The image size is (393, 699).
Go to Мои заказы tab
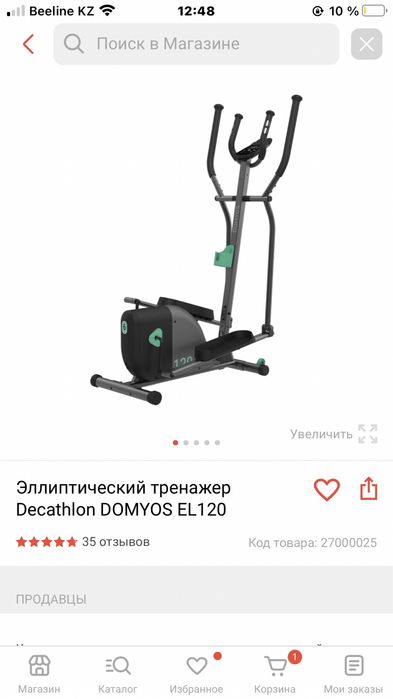353,674
